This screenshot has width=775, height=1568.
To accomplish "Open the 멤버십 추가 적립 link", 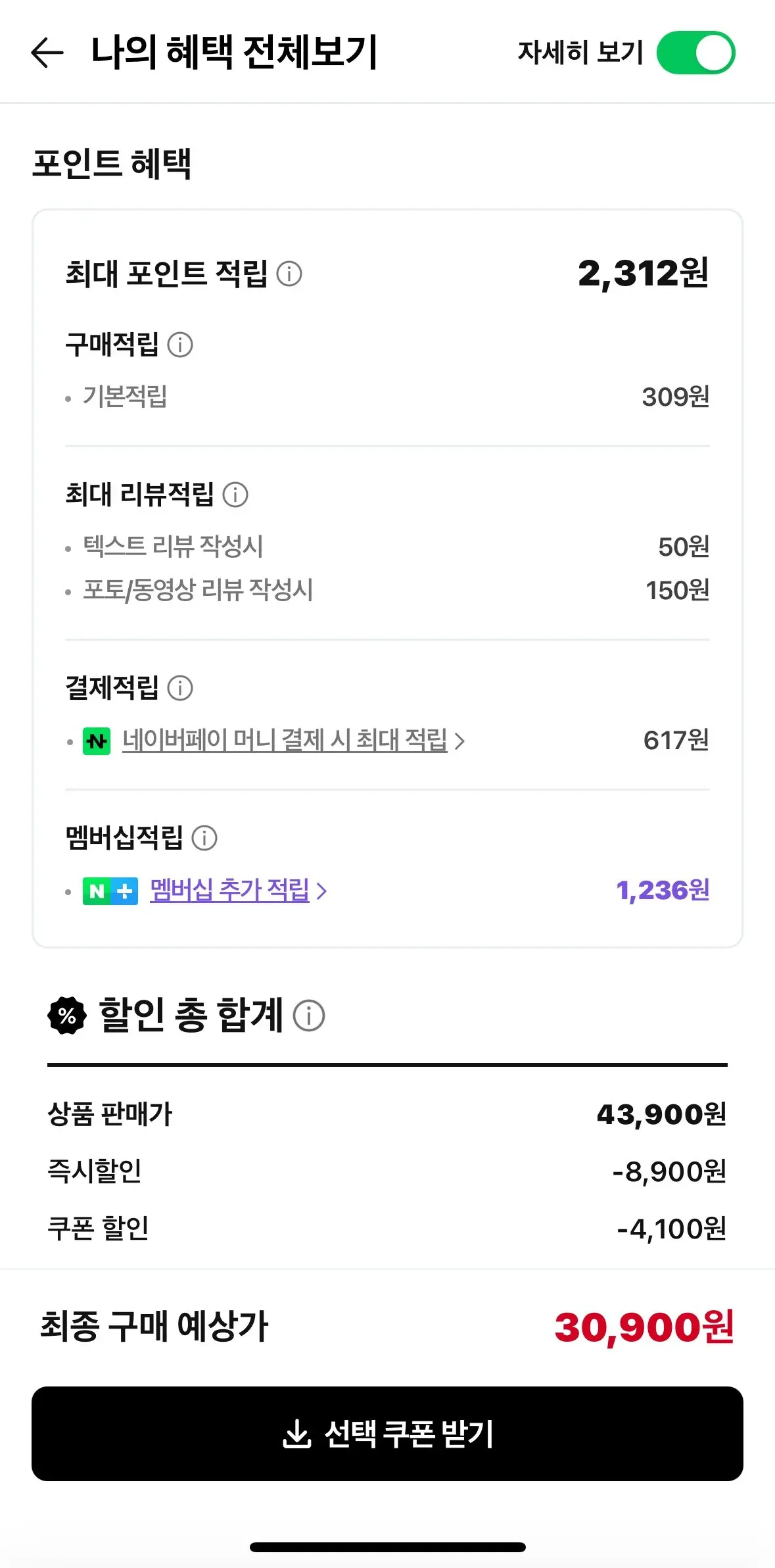I will (238, 891).
